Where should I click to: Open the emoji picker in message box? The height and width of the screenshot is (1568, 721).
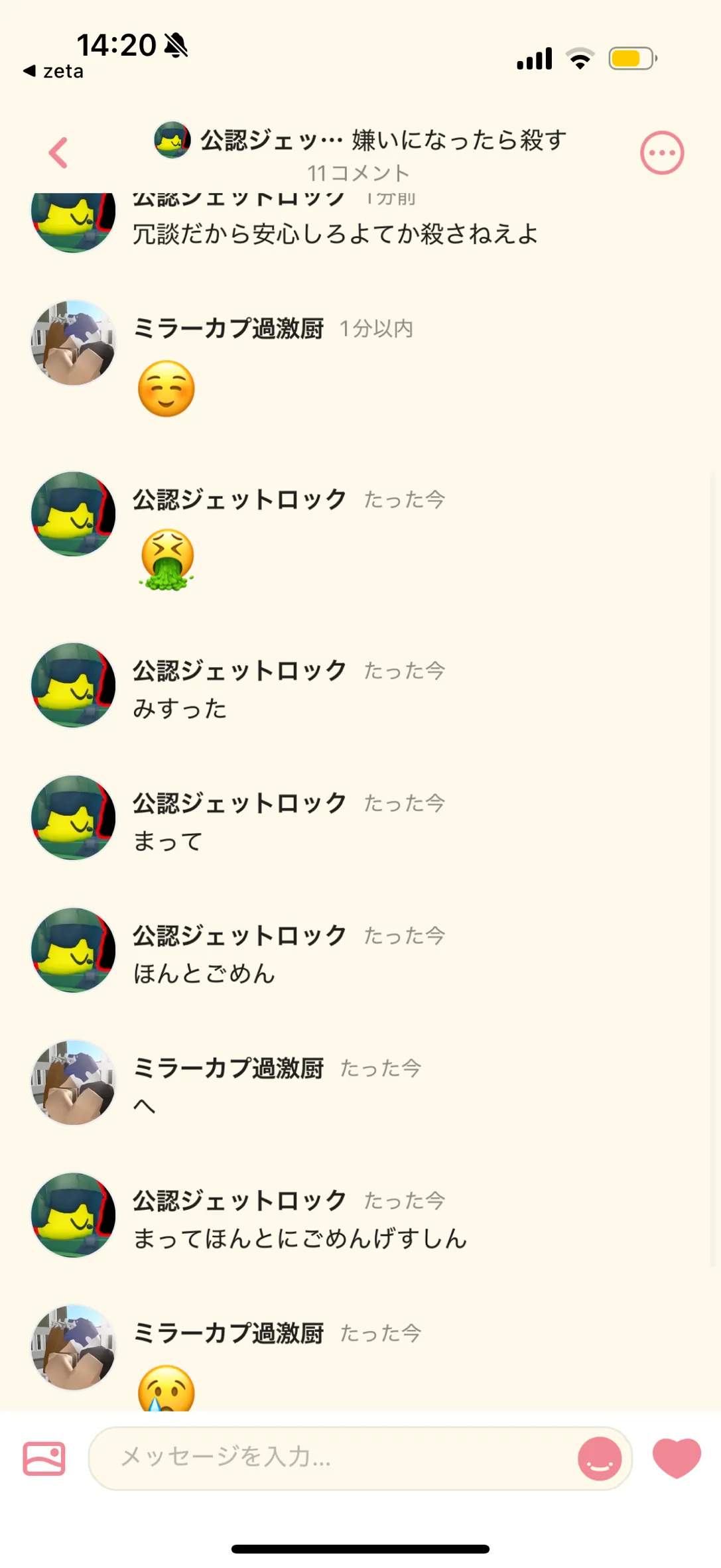599,1458
